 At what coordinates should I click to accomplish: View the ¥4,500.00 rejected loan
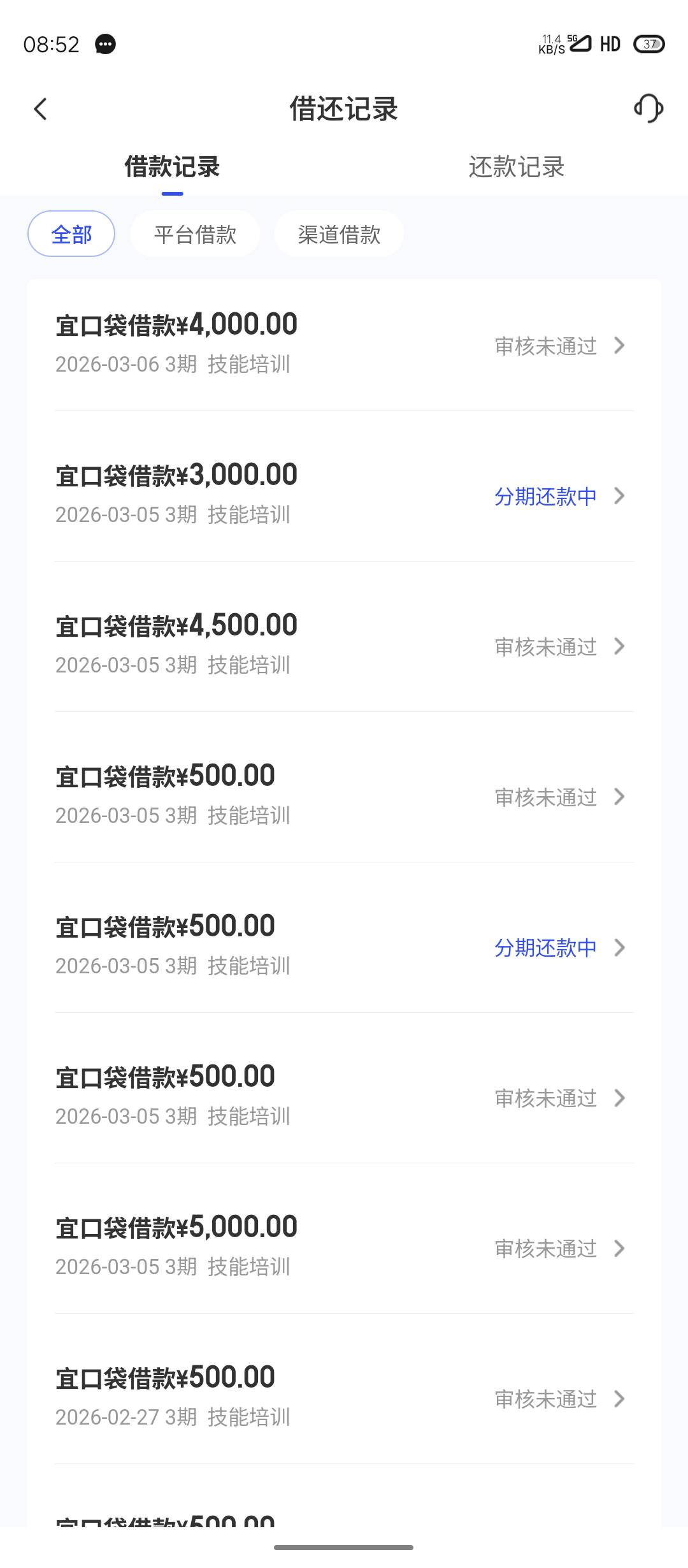(x=344, y=646)
